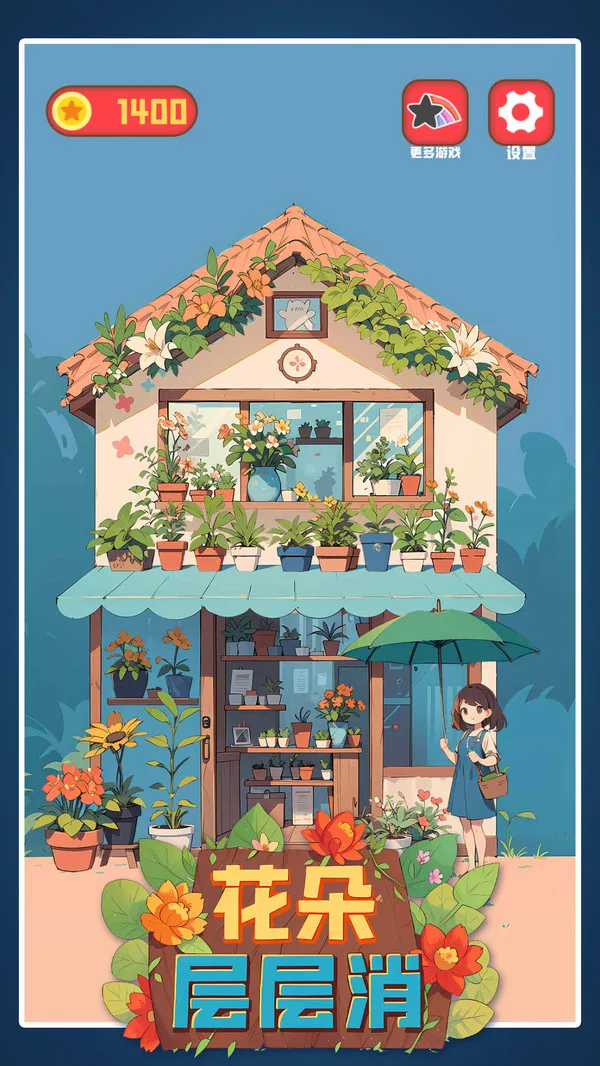Open the 更多游戏 (More Games) button
The height and width of the screenshot is (1066, 600).
point(435,113)
